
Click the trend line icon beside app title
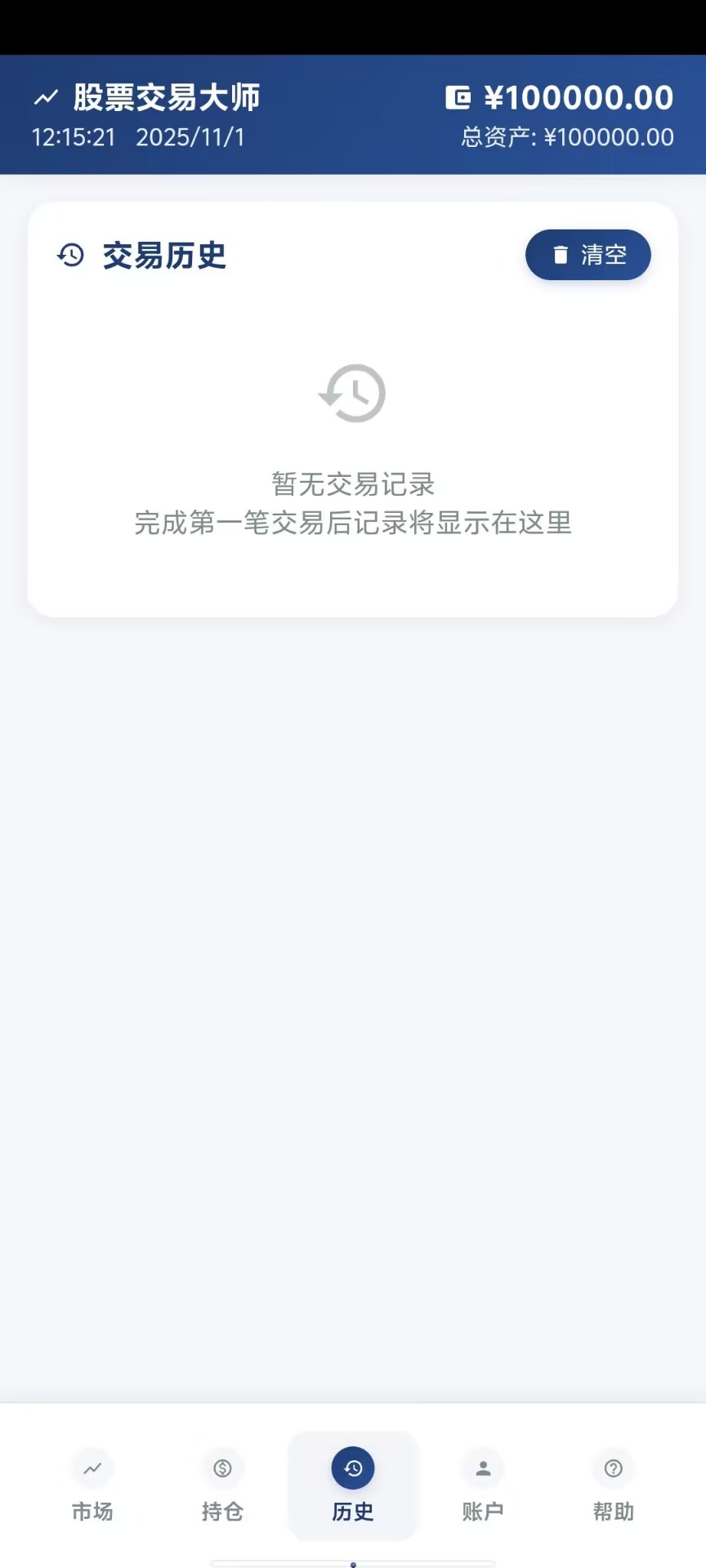[45, 96]
